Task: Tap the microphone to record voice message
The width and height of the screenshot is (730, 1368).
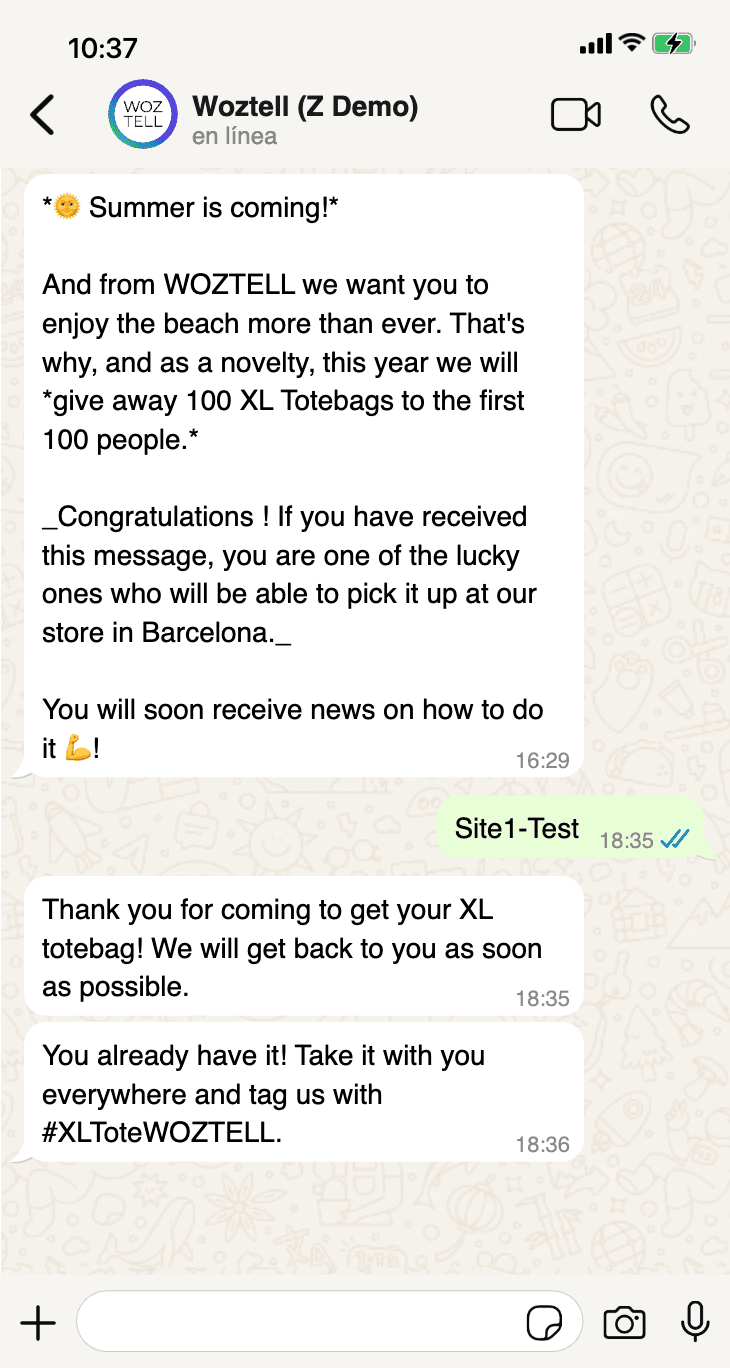Action: (x=695, y=1322)
